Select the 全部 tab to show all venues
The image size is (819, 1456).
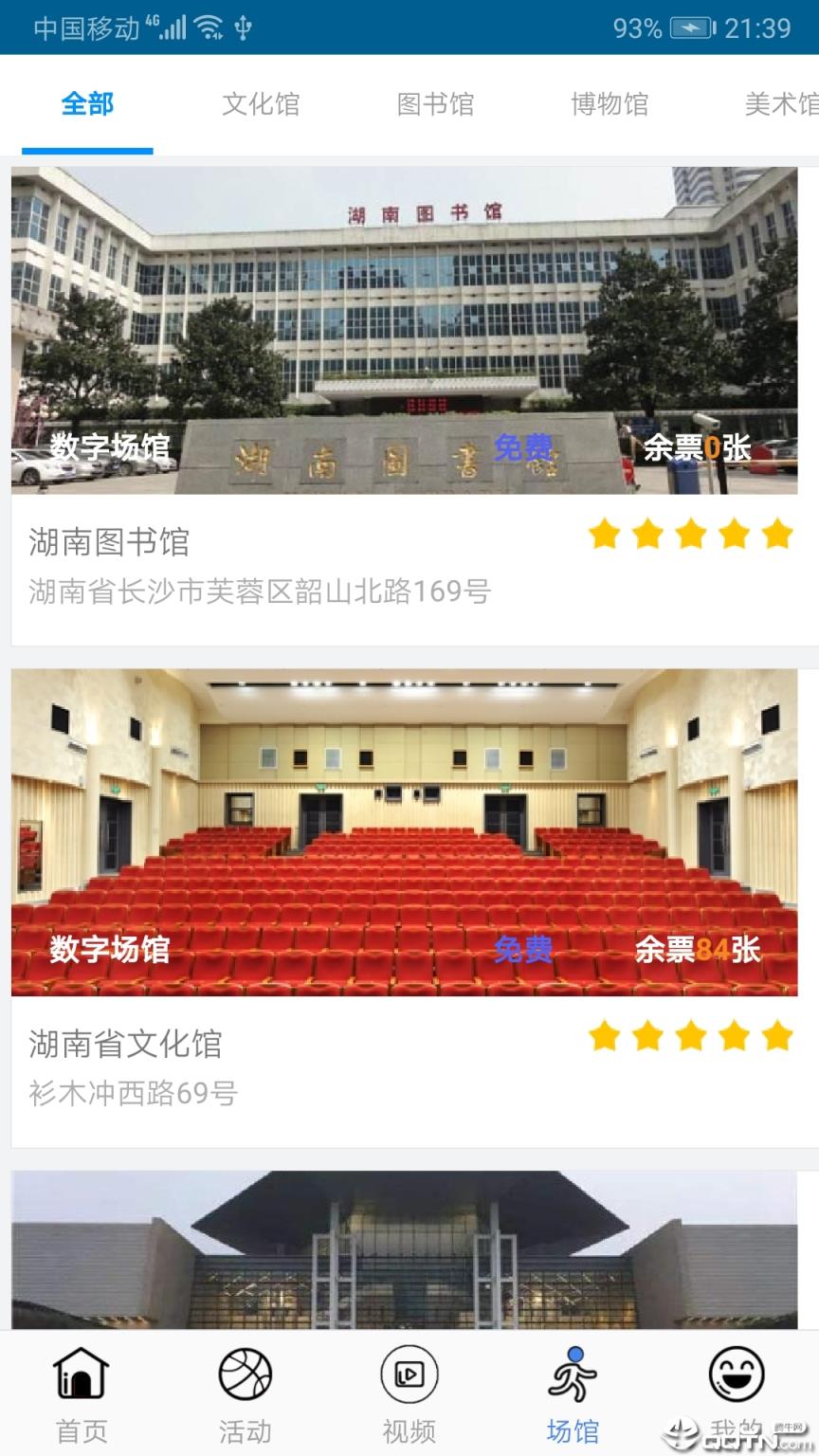click(87, 104)
